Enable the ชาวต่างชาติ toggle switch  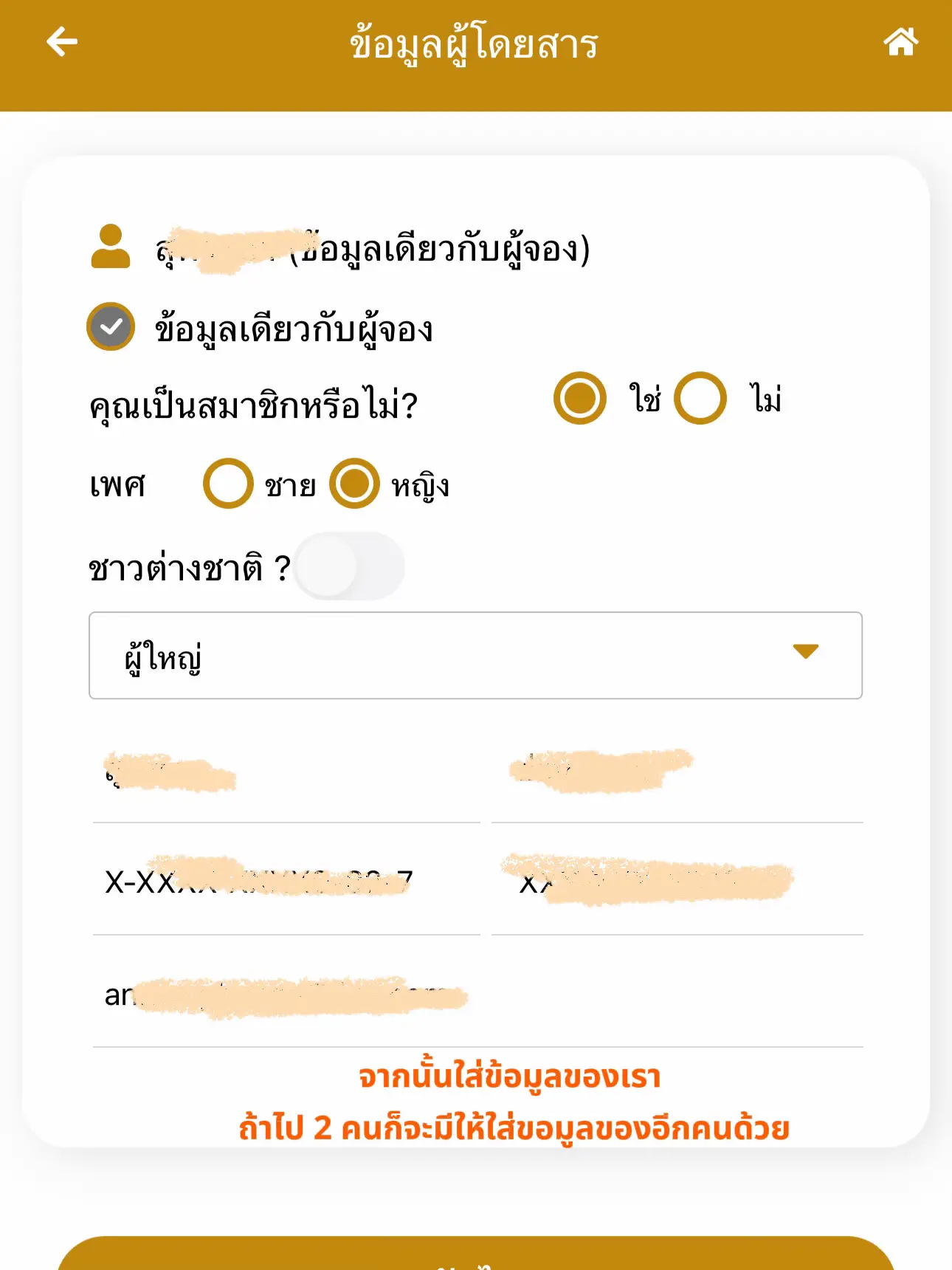(x=348, y=565)
